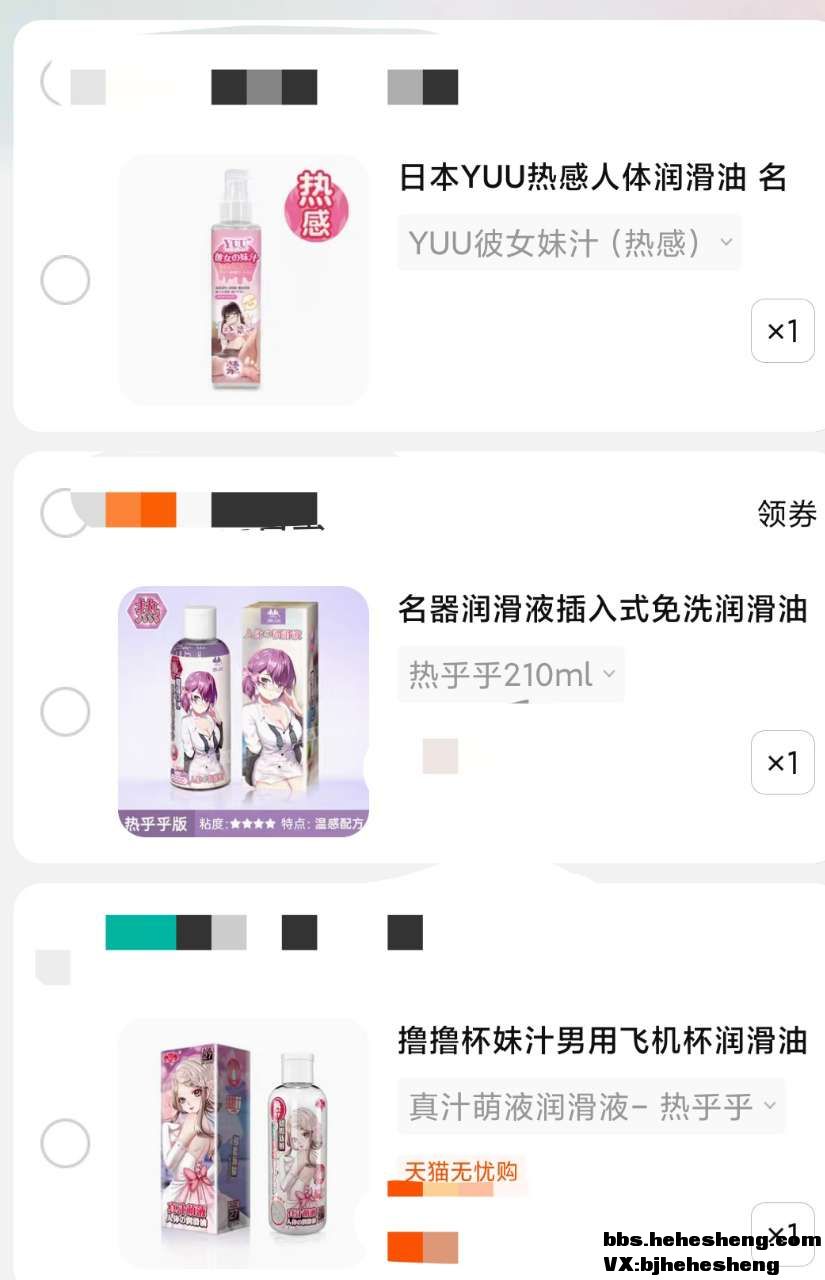Image resolution: width=825 pixels, height=1280 pixels.
Task: Select the 撸撸杯妹汁男用飞机杯润滑油 item checkbox
Action: pos(65,1143)
